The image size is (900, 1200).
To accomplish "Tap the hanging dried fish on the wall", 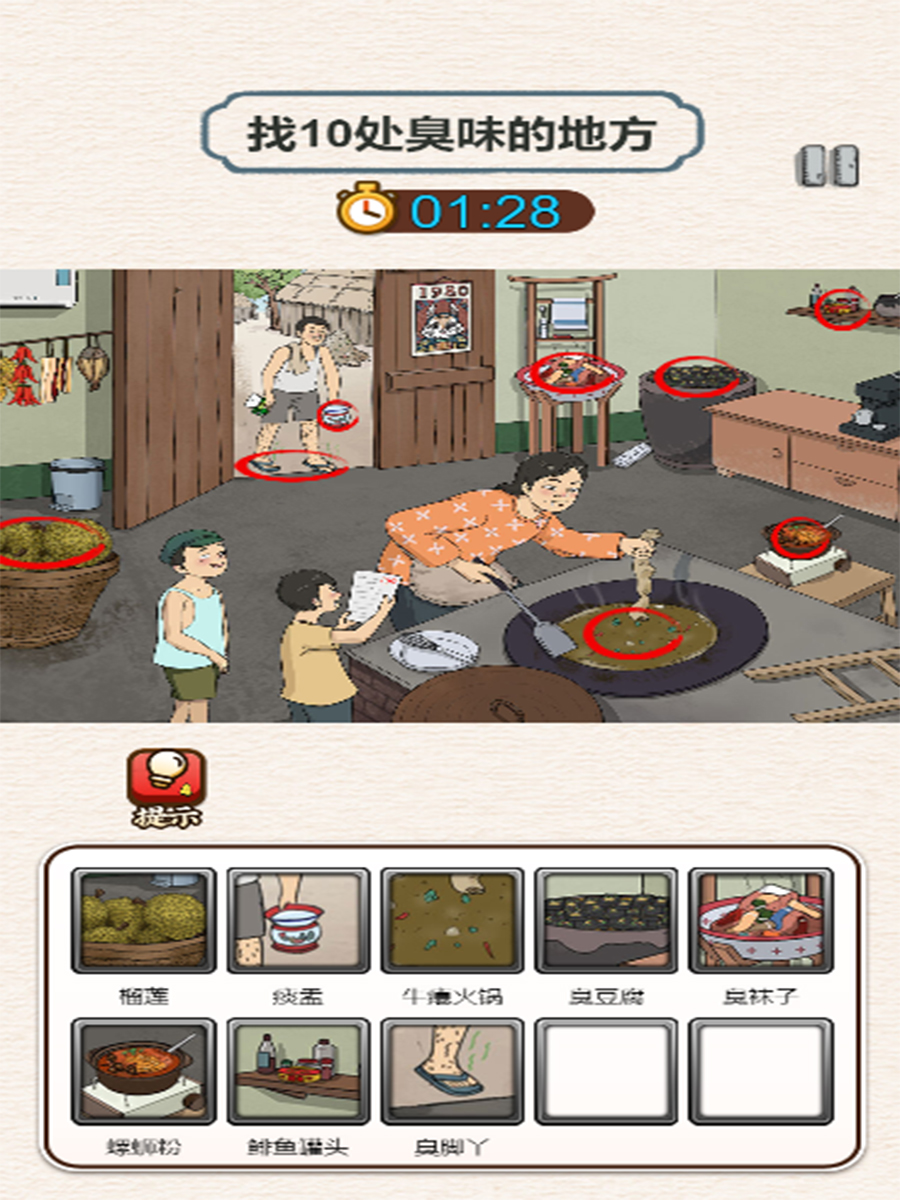I will tap(93, 364).
